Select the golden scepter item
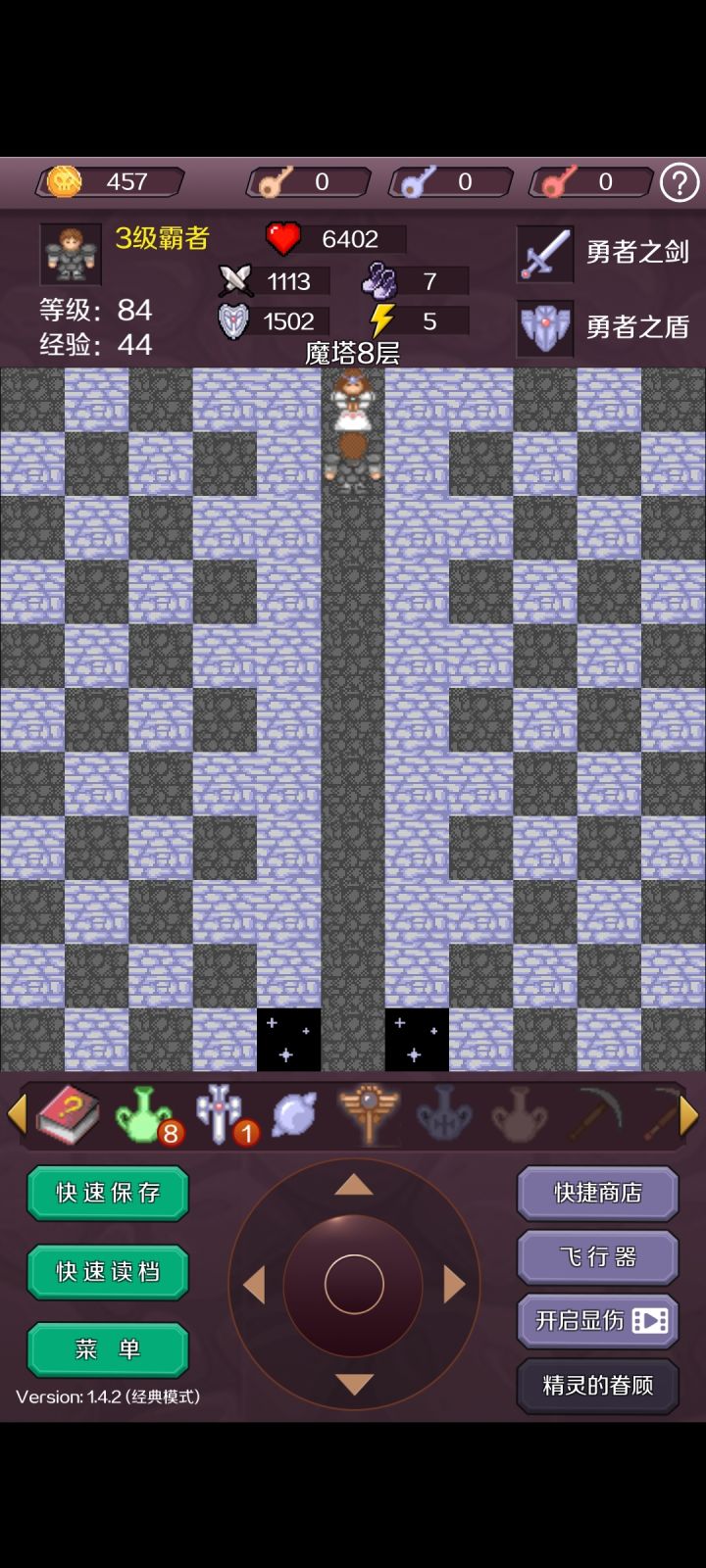 coord(368,1114)
